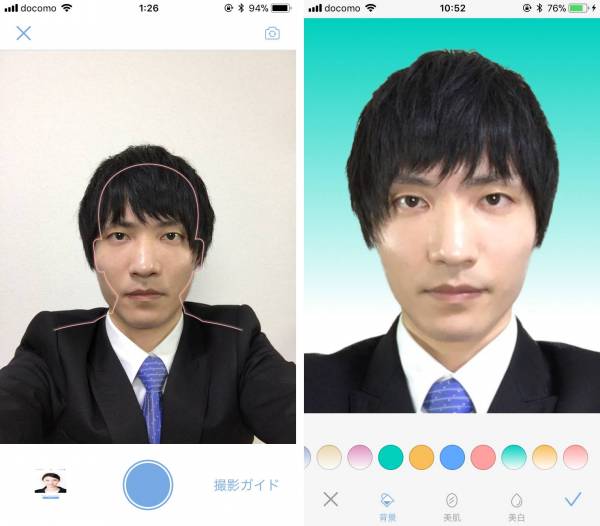
Task: Select the beige gradient background swatch
Action: [x=328, y=457]
